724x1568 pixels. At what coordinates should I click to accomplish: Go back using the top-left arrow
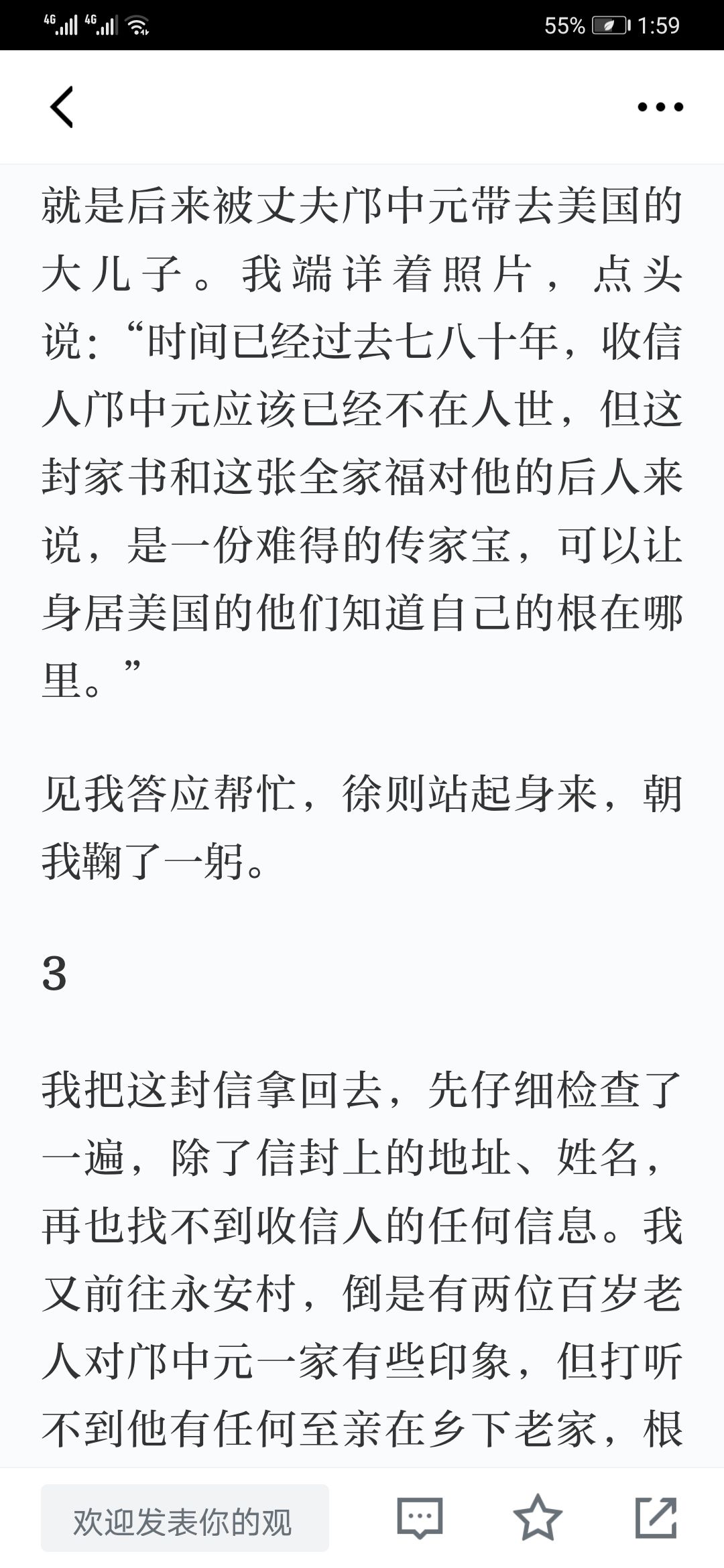(x=61, y=107)
